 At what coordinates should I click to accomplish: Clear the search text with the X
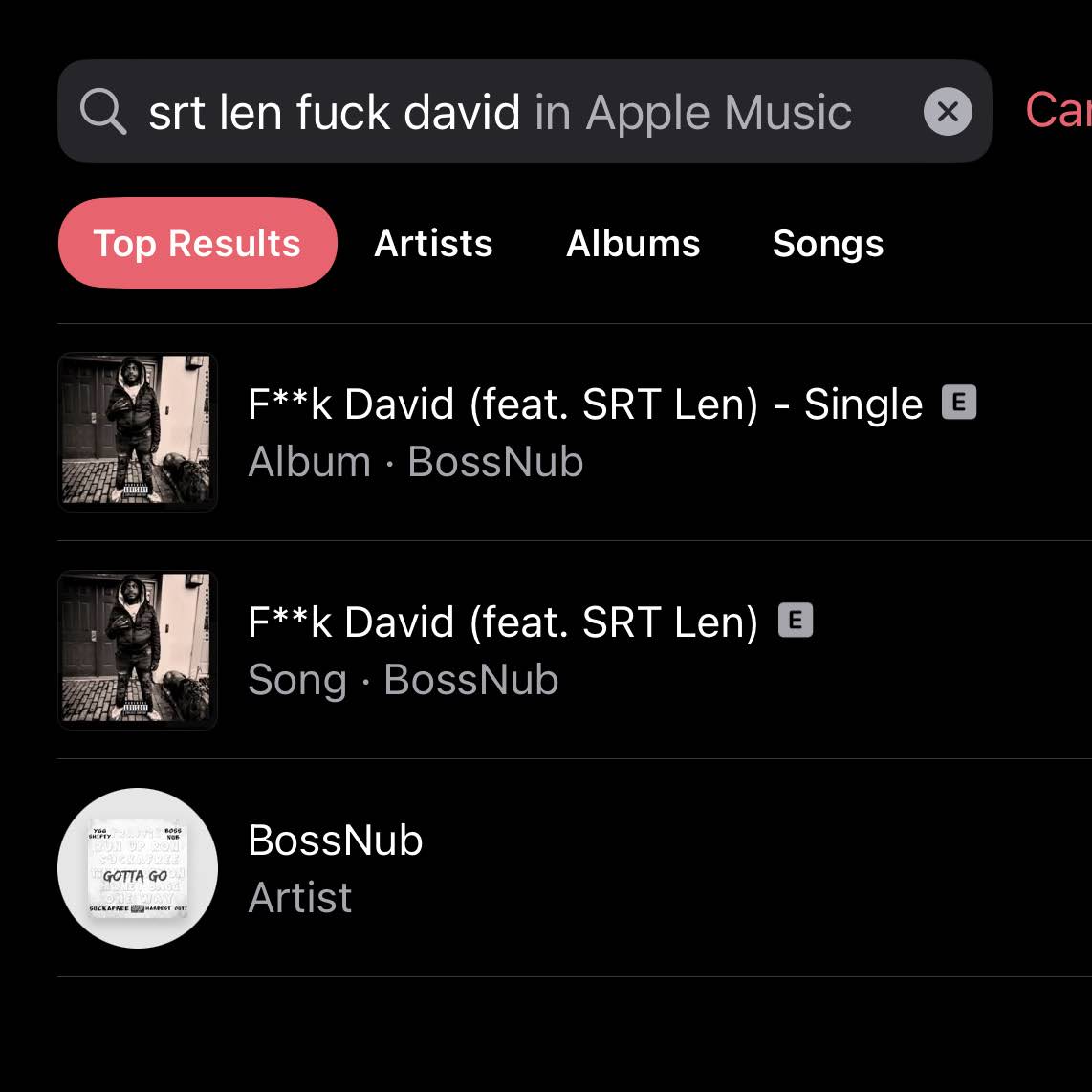pyautogui.click(x=947, y=112)
